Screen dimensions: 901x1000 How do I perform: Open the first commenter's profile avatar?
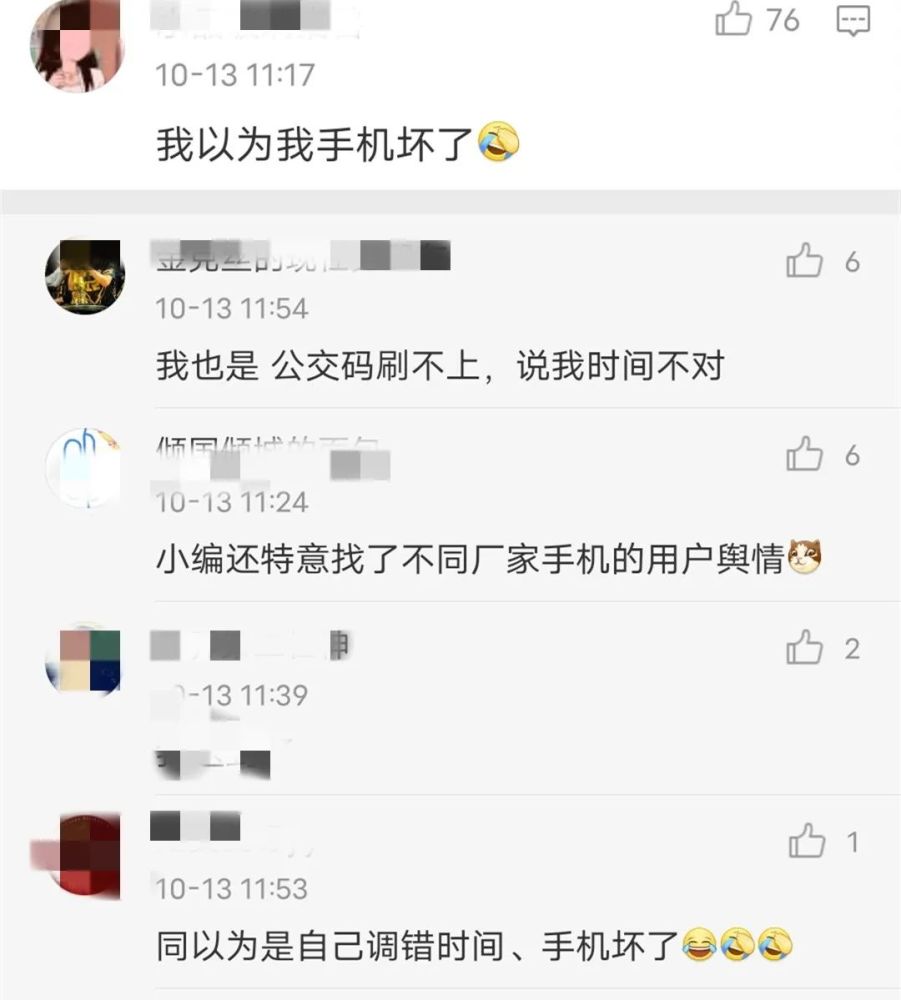tap(77, 45)
